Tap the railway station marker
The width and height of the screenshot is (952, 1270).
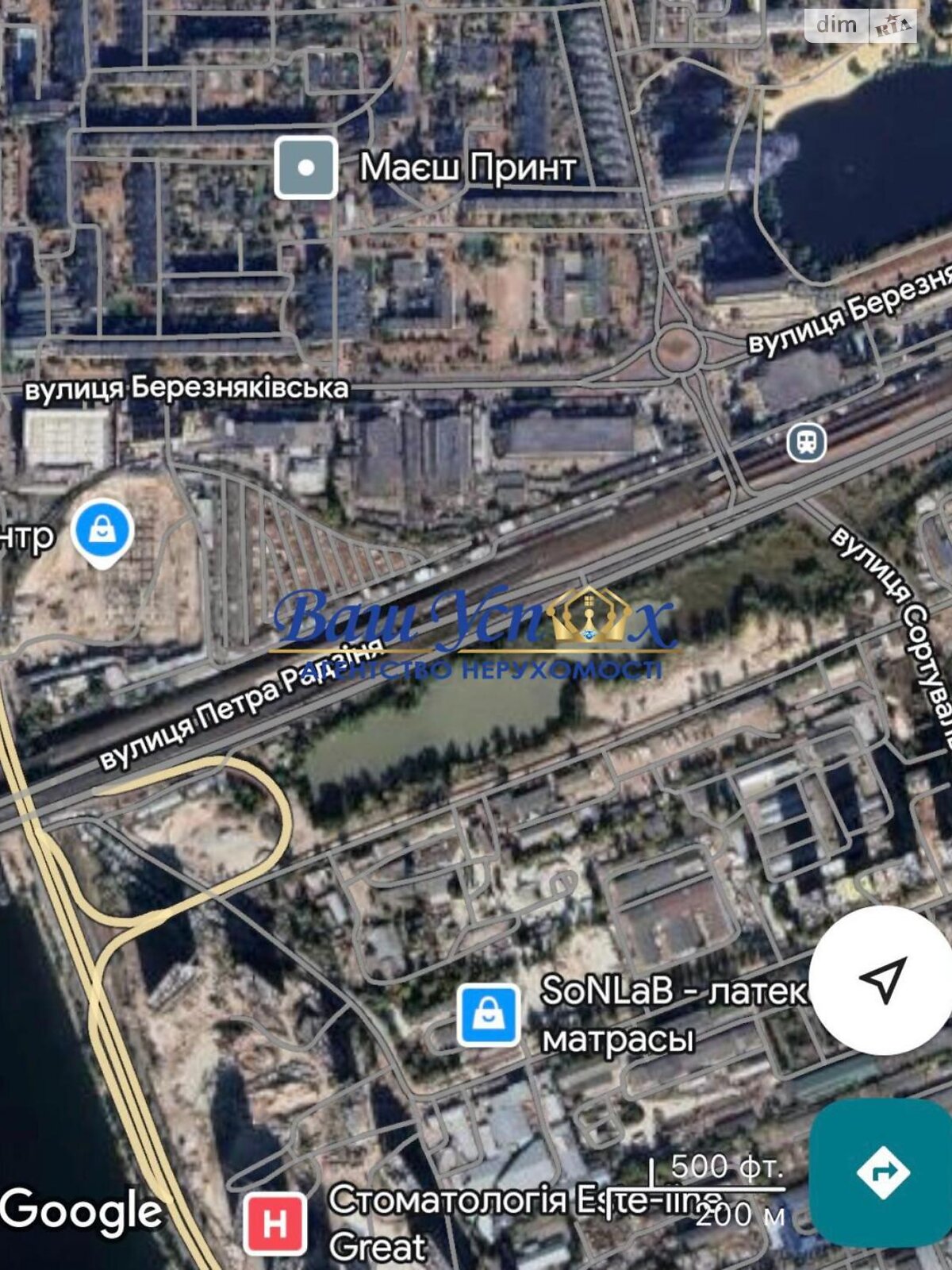(806, 442)
